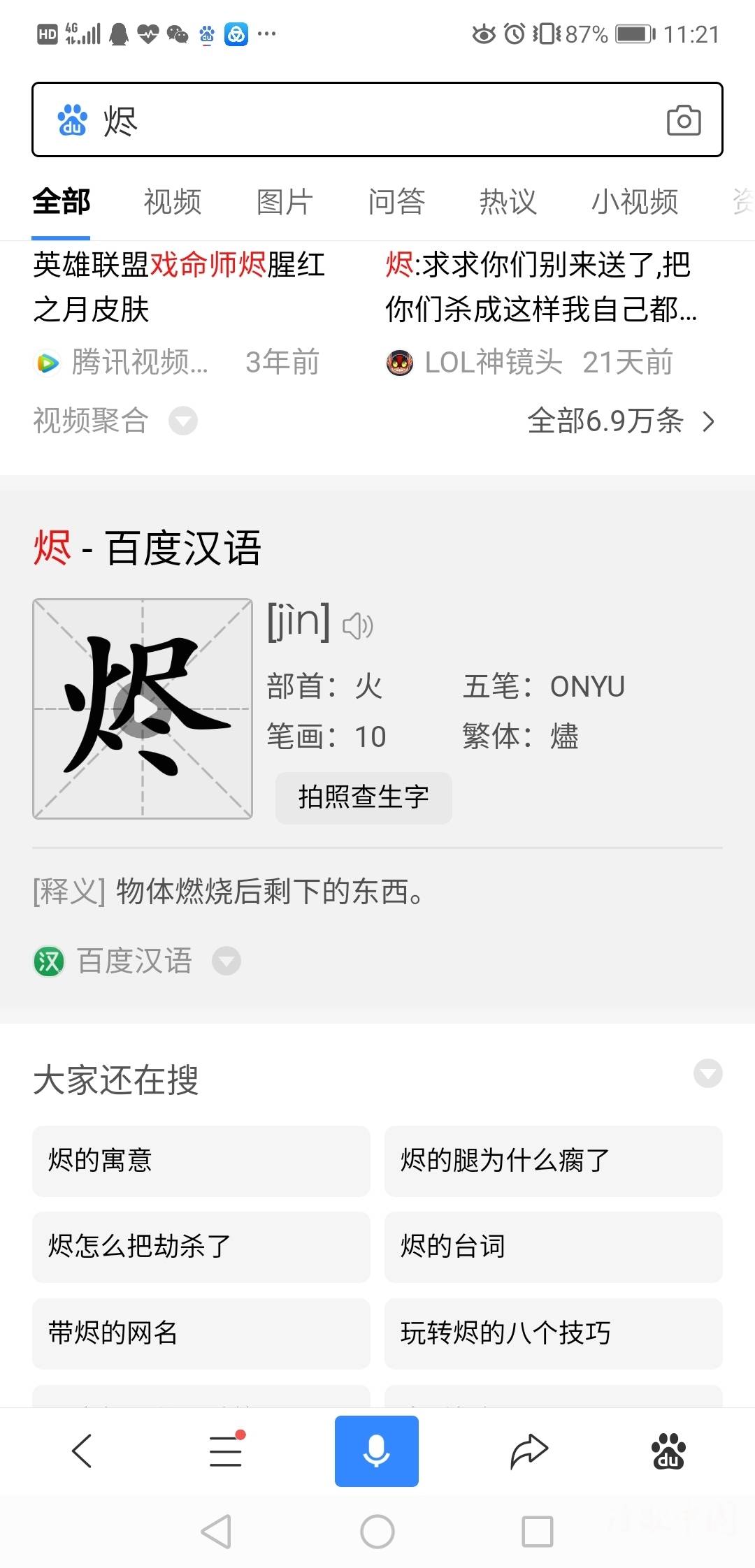Open the menu icon in bottom toolbar

tap(226, 1451)
